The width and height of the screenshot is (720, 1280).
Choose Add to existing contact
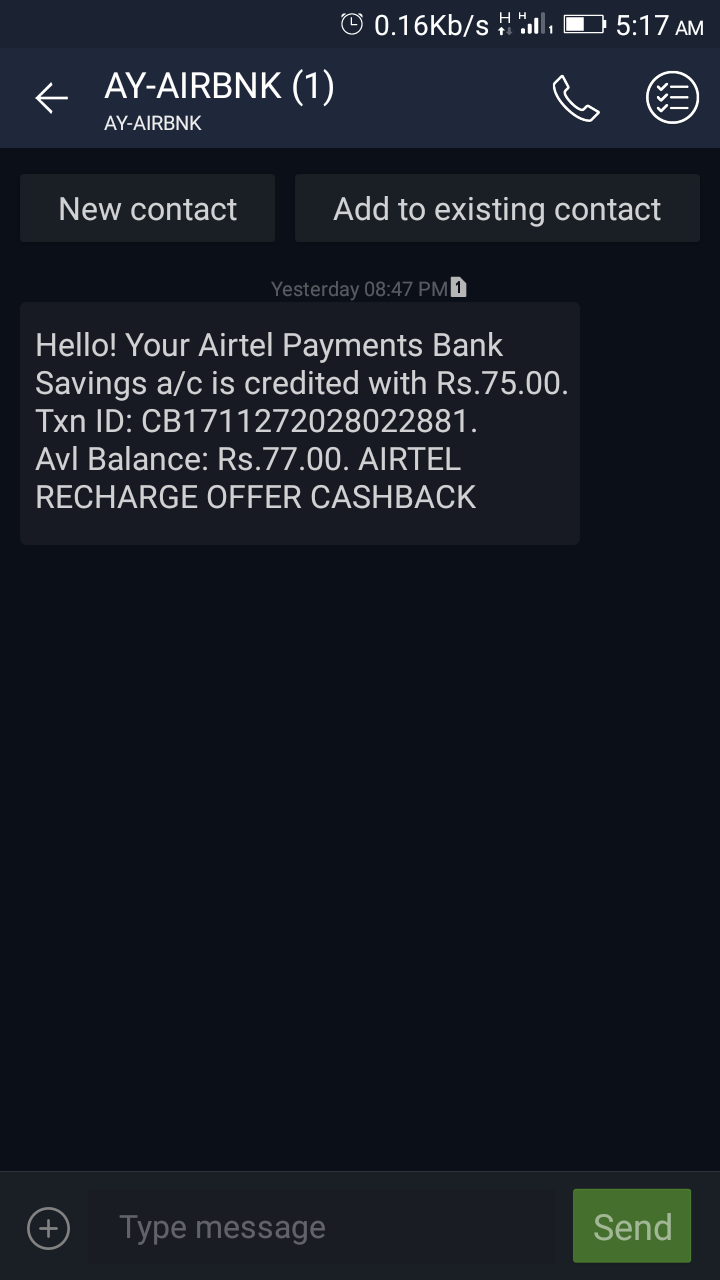tap(497, 209)
